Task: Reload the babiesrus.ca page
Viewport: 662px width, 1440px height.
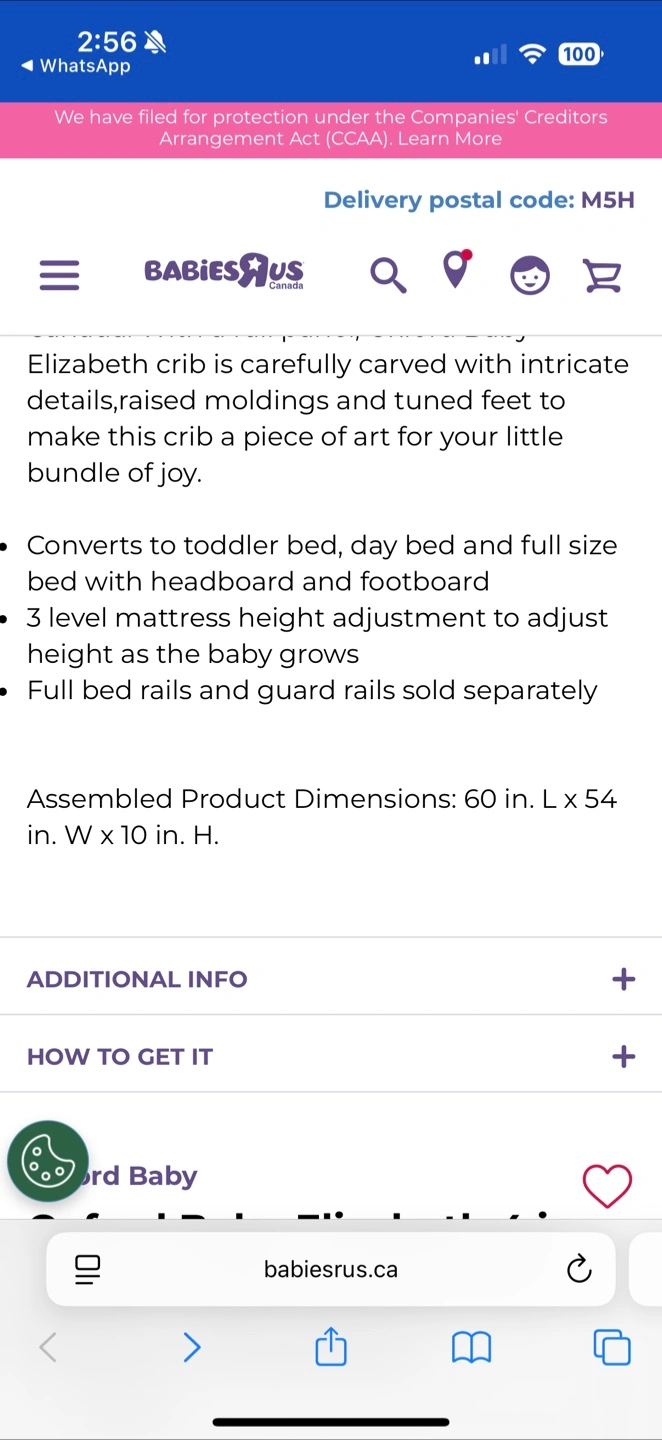Action: click(579, 1270)
